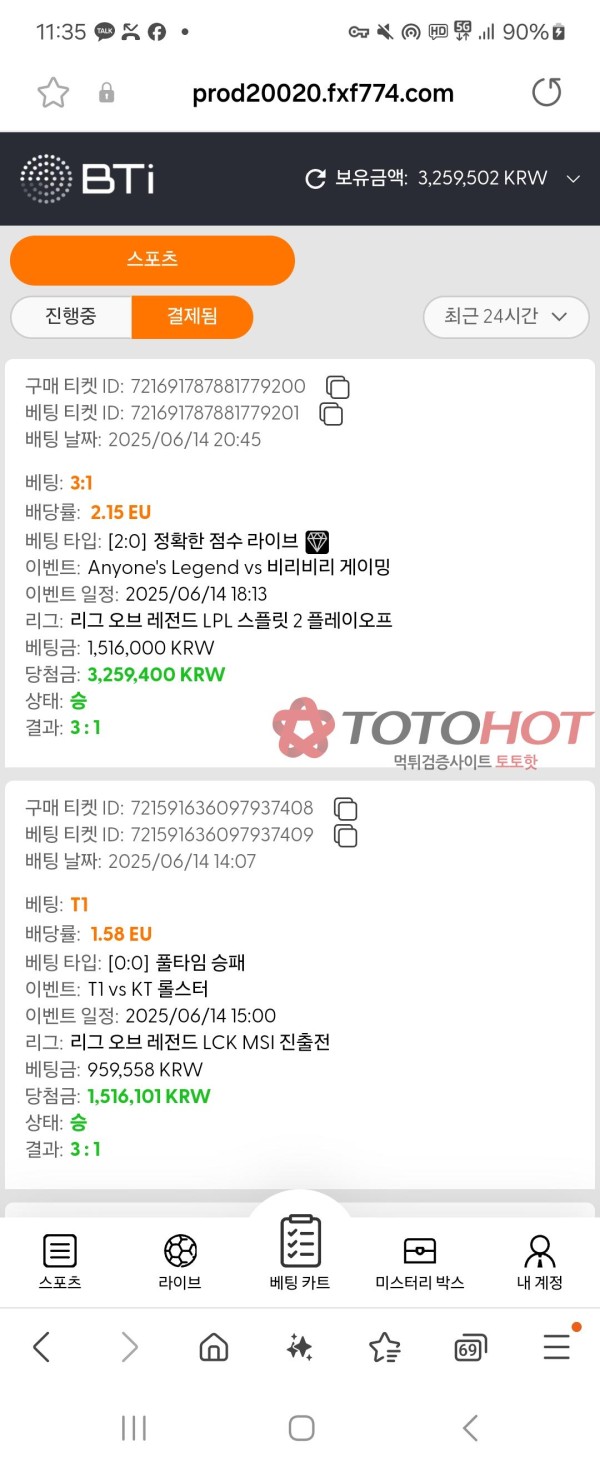This screenshot has width=600, height=1467.
Task: Copy purchase ticket ID ending 937408
Action: click(x=345, y=808)
